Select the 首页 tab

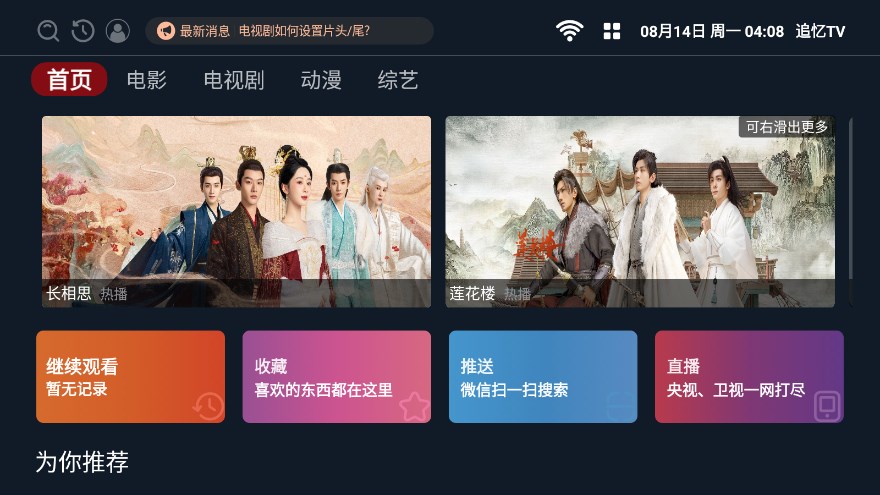pos(69,80)
